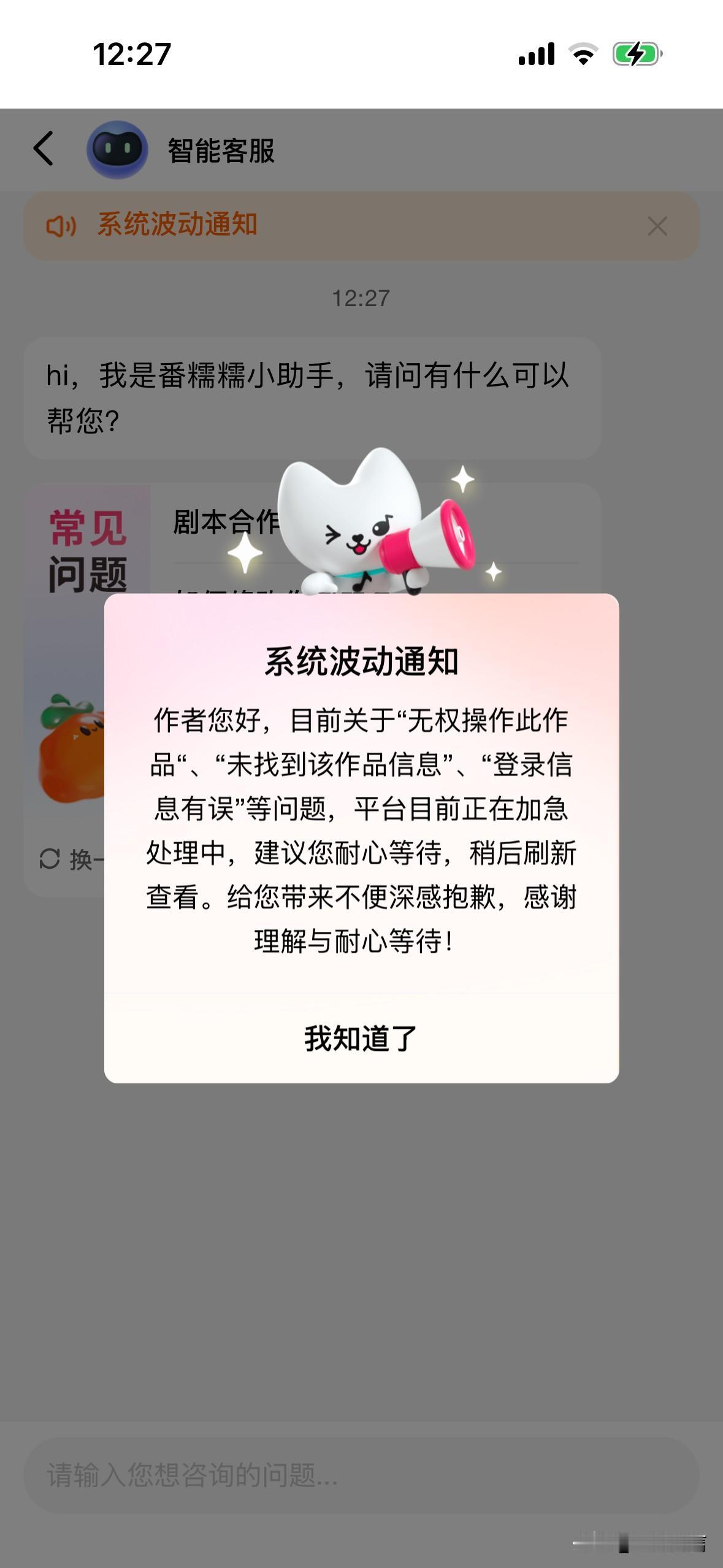Tap the charging battery icon

[x=635, y=55]
